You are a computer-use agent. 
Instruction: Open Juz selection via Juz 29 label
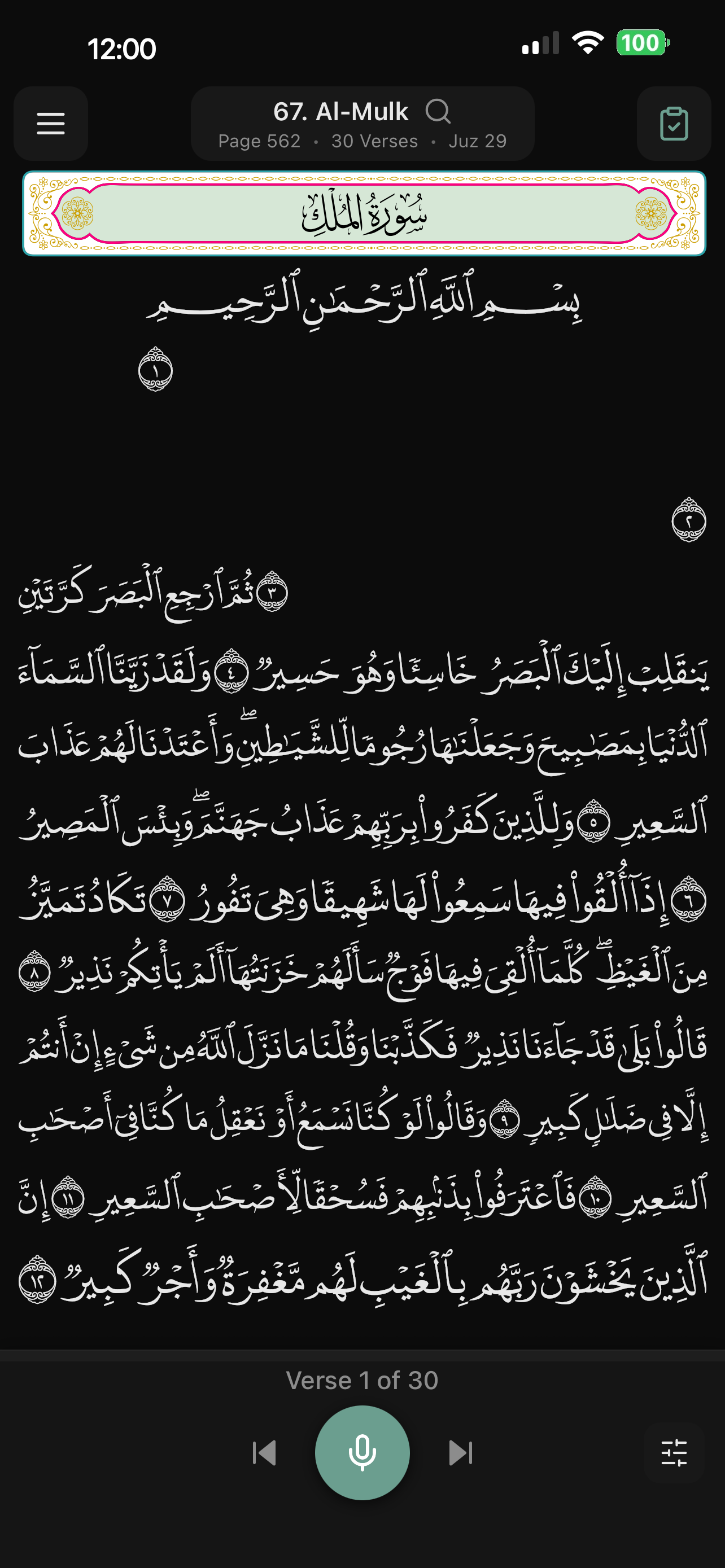pos(477,141)
